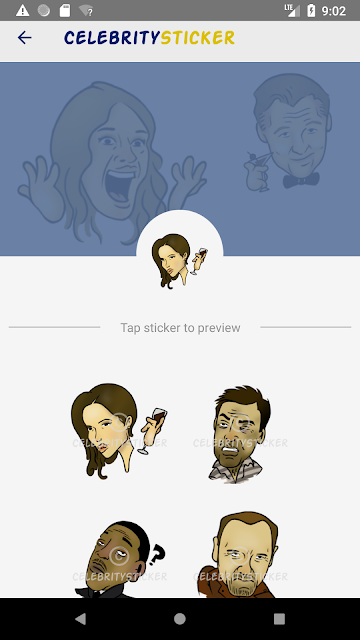The width and height of the screenshot is (360, 640).
Task: Open recent apps from navigation bar
Action: pyautogui.click(x=279, y=619)
